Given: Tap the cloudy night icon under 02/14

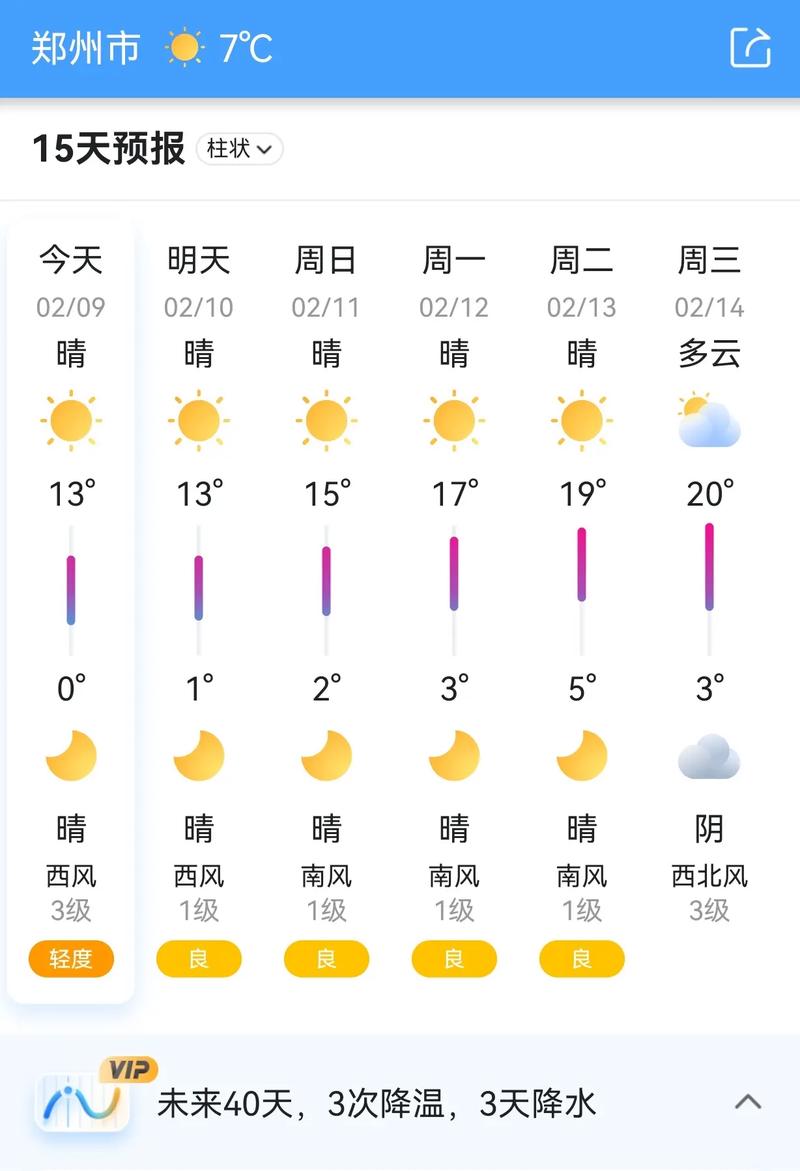Looking at the screenshot, I should pyautogui.click(x=709, y=755).
